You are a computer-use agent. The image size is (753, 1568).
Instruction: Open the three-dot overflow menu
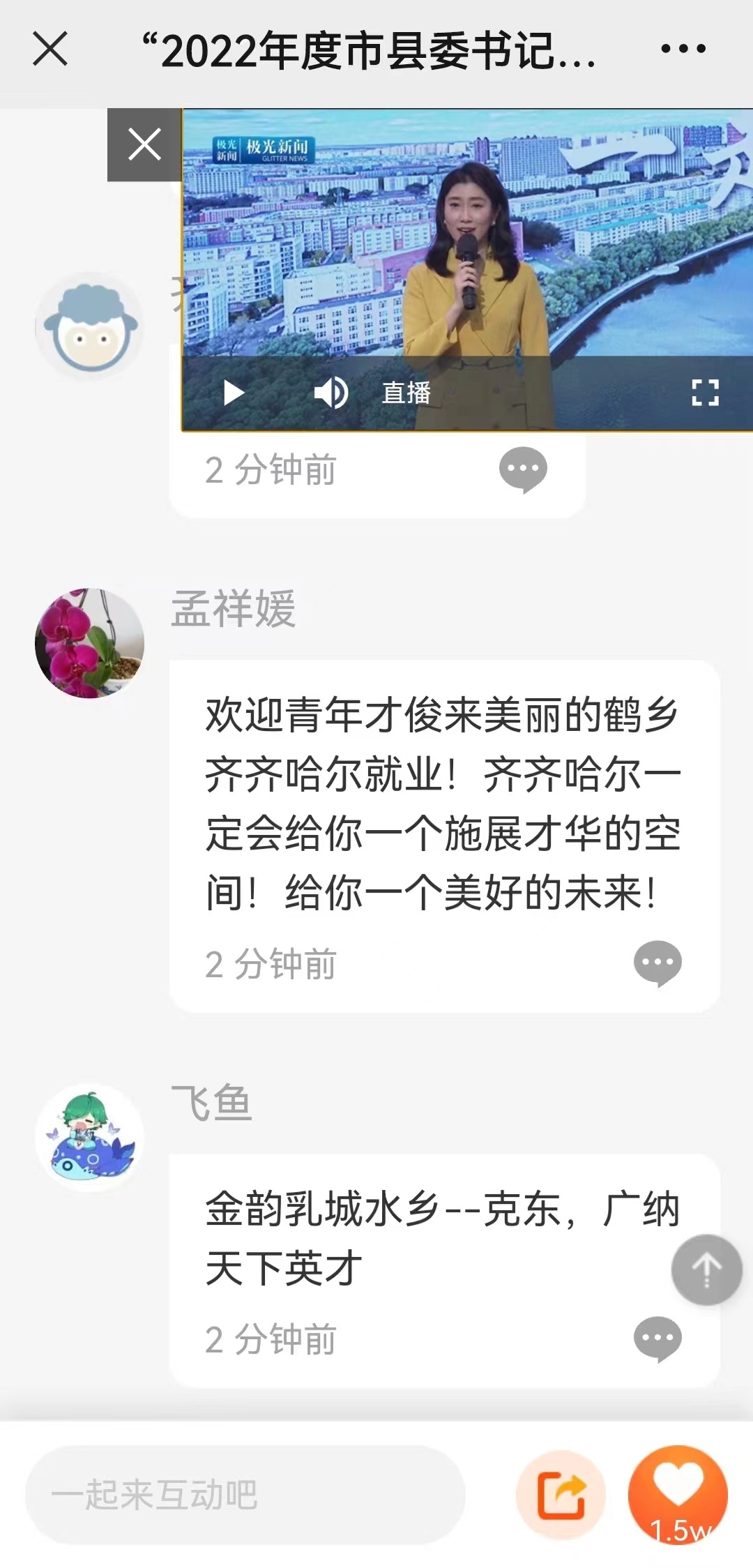683,49
